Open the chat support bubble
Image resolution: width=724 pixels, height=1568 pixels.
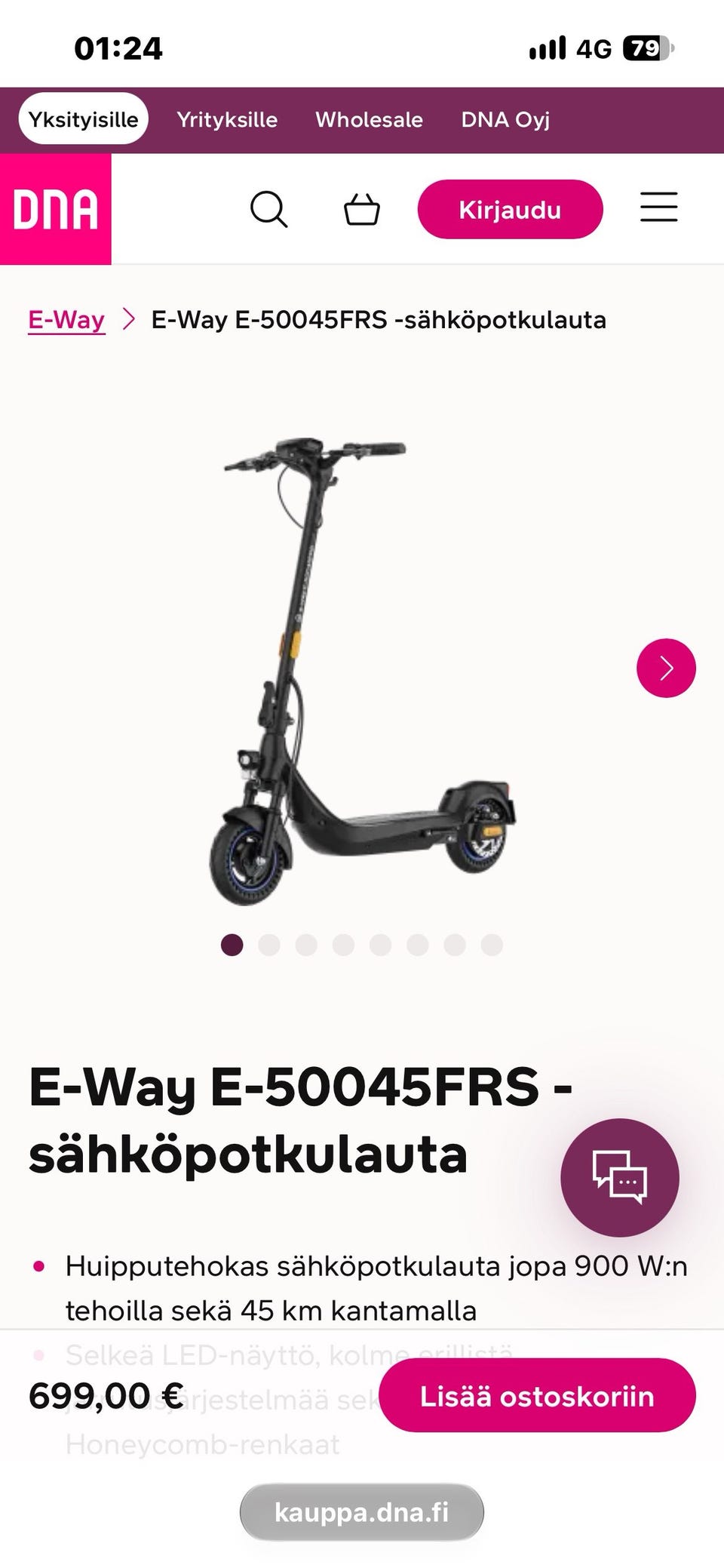pyautogui.click(x=620, y=1177)
